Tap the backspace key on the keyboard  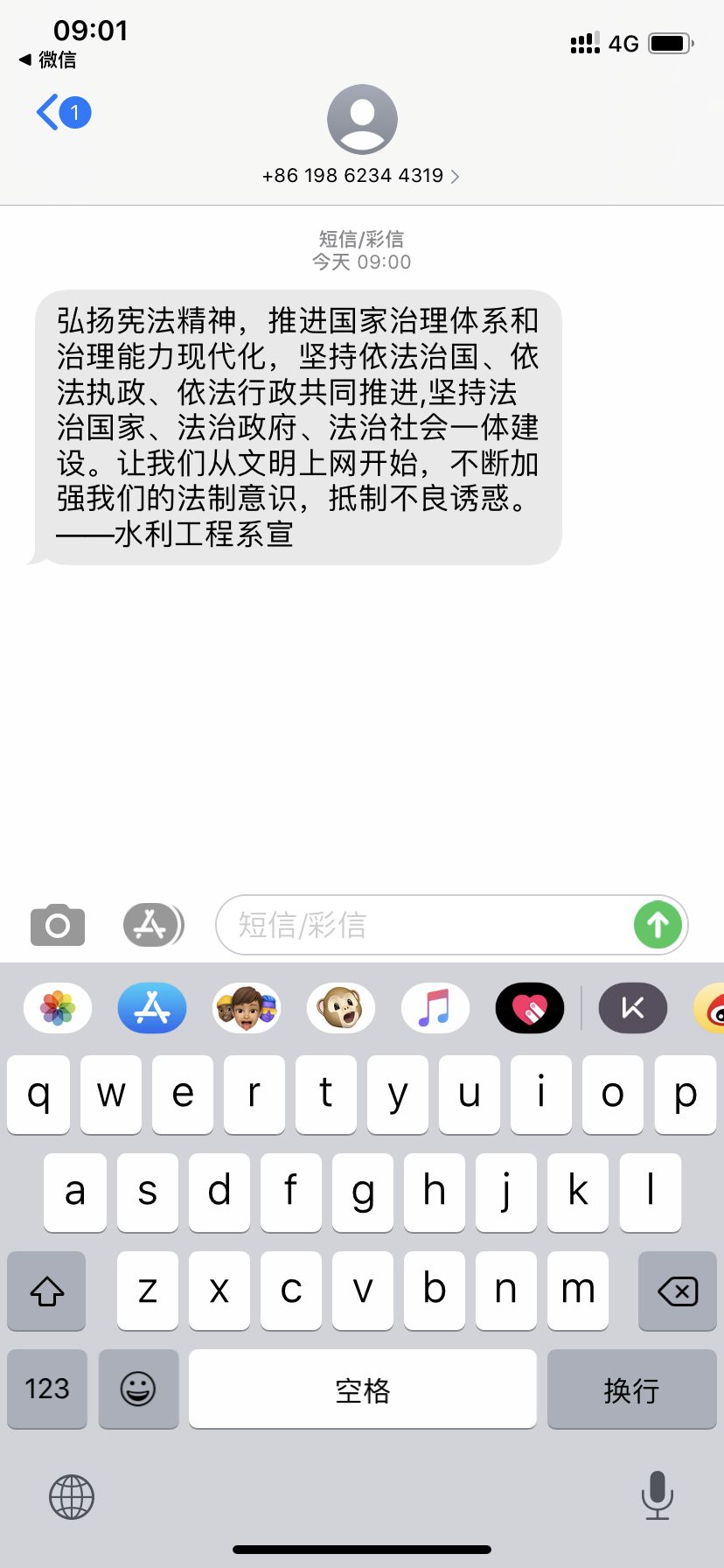coord(677,1291)
